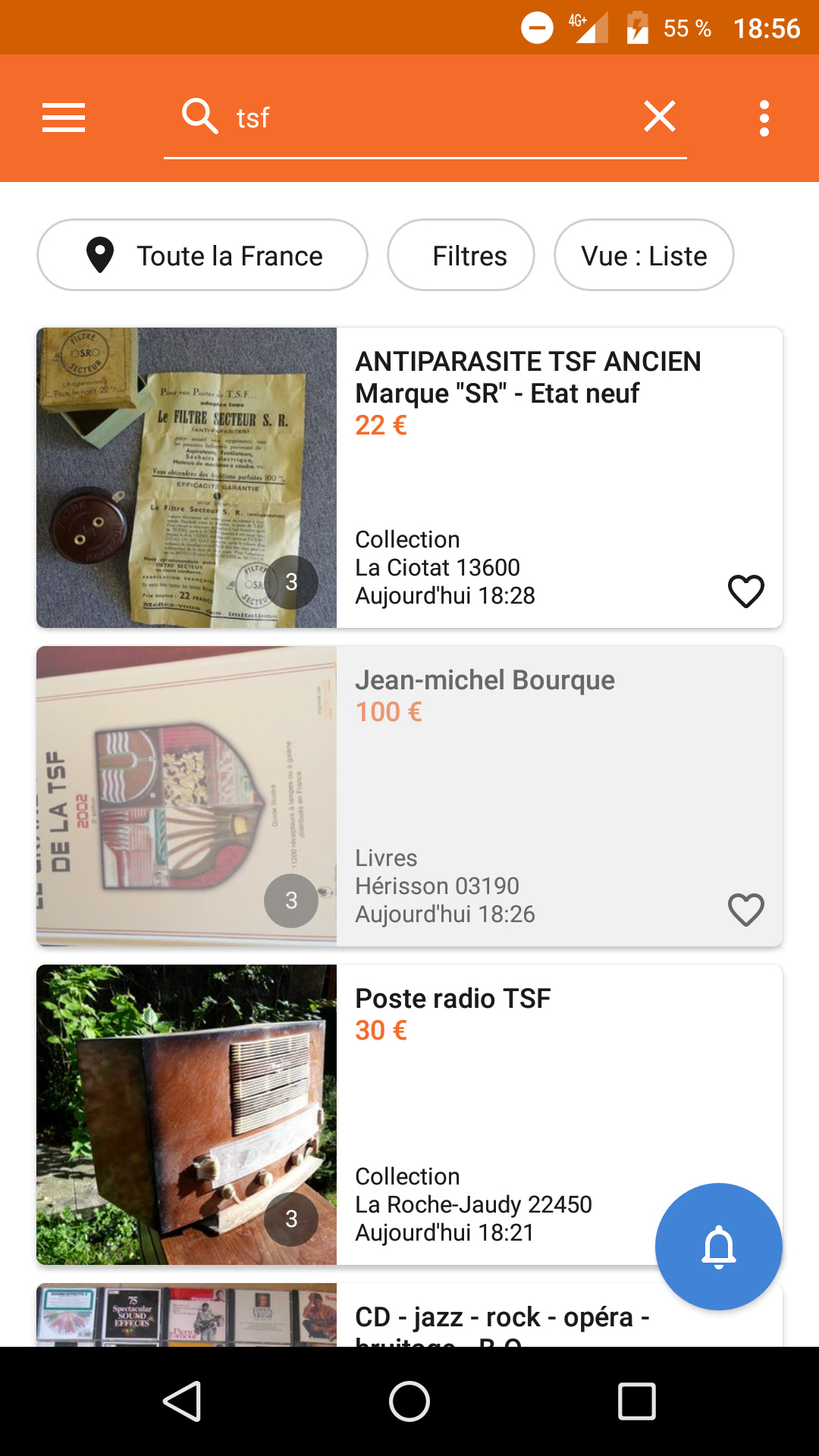Screen dimensions: 819x1456
Task: Favorite the ANTIPARASITE TSF ANCIEN listing
Action: (x=746, y=591)
